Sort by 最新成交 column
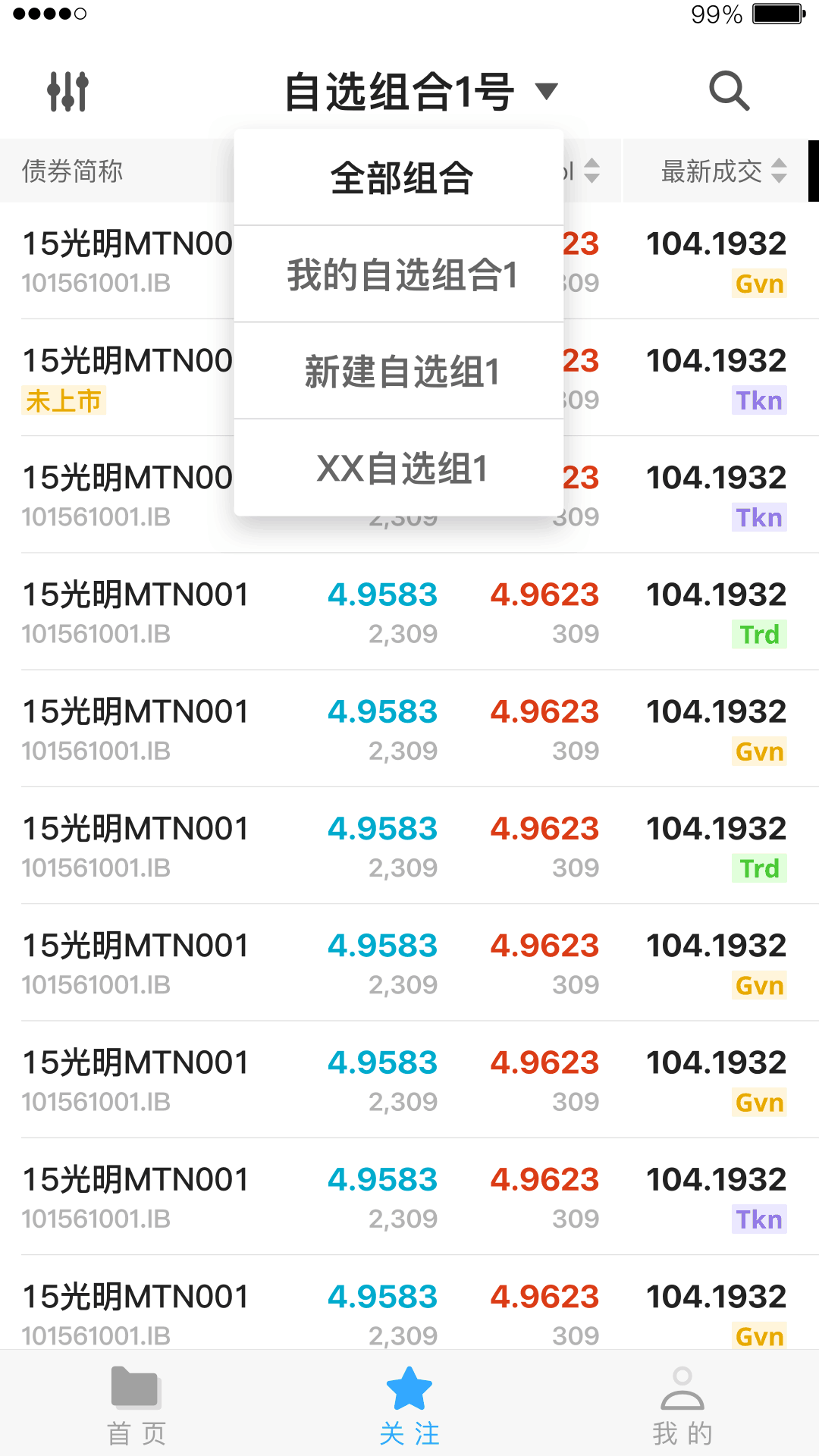819x1456 pixels. tap(723, 171)
